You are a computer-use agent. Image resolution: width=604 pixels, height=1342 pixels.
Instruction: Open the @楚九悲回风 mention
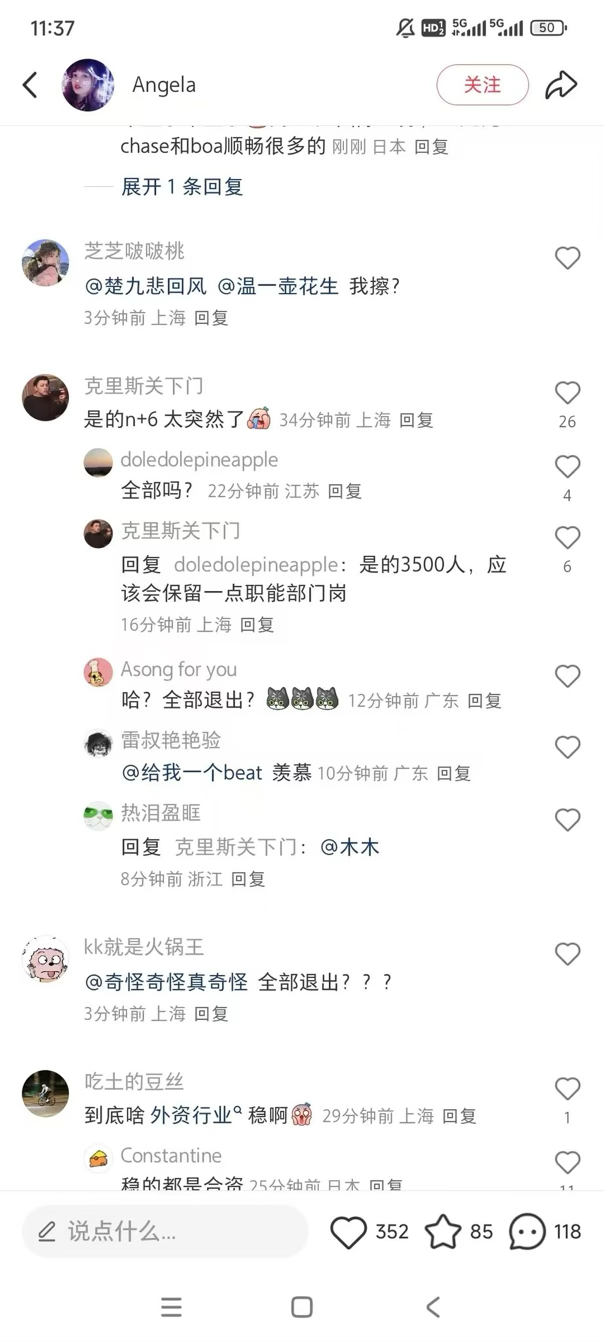[146, 286]
